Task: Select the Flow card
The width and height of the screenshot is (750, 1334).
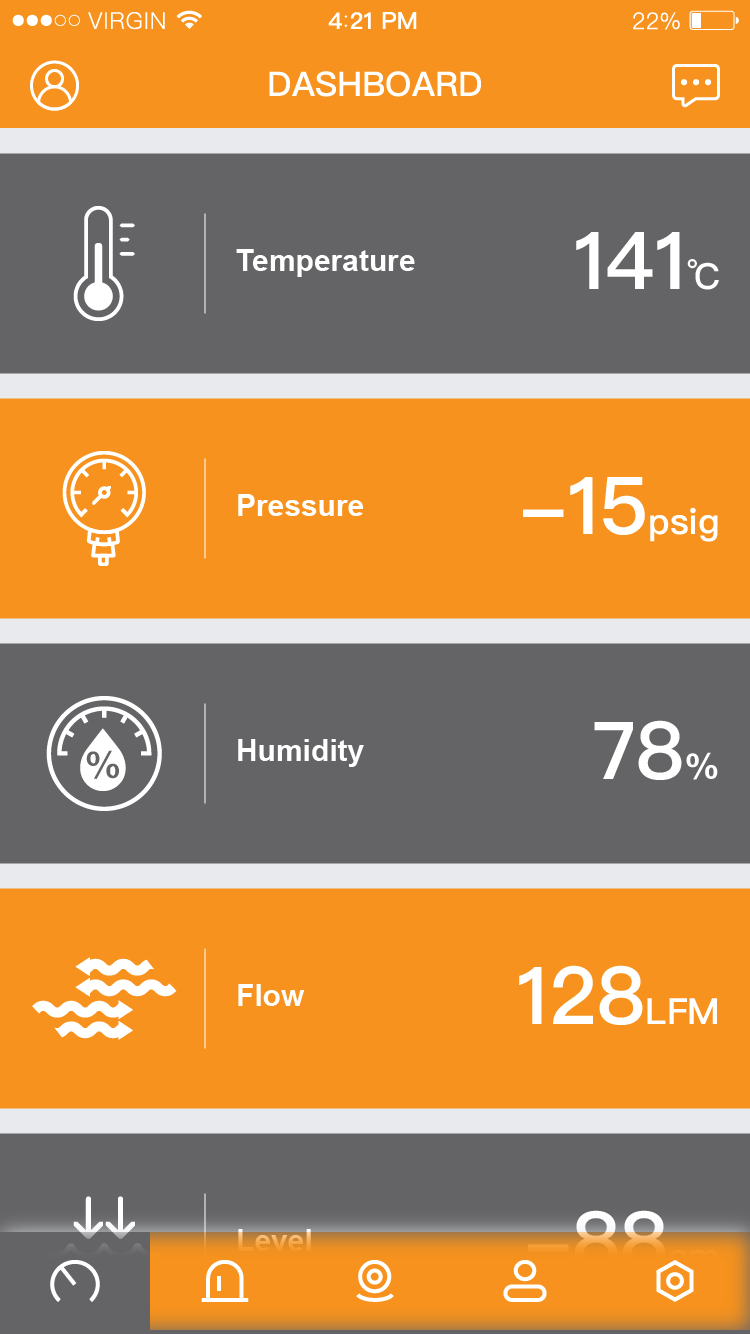Action: [375, 998]
